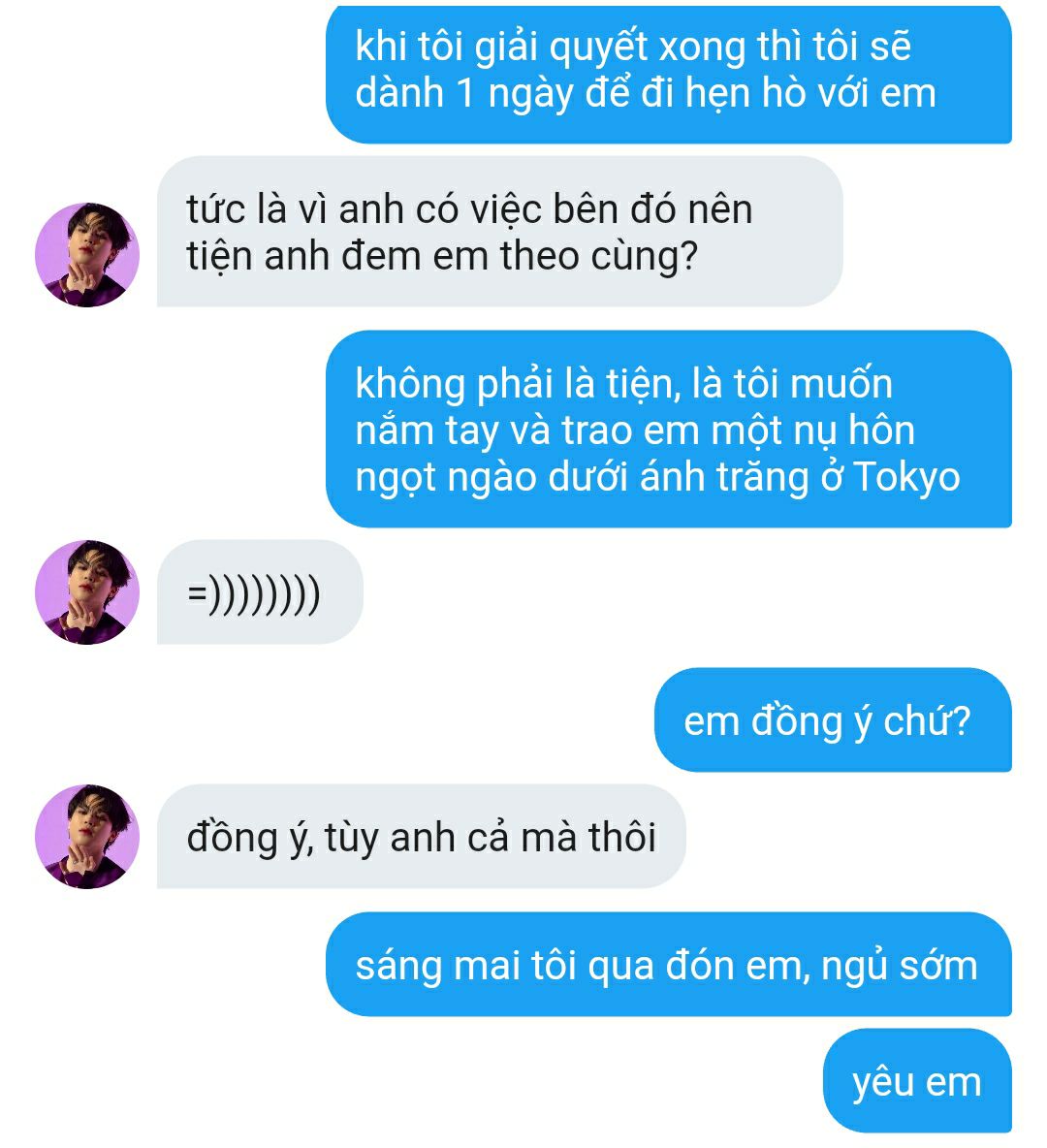The image size is (1047, 1148).
Task: View profile from avatar beside "đồng ý, tùy anh"
Action: (x=87, y=837)
